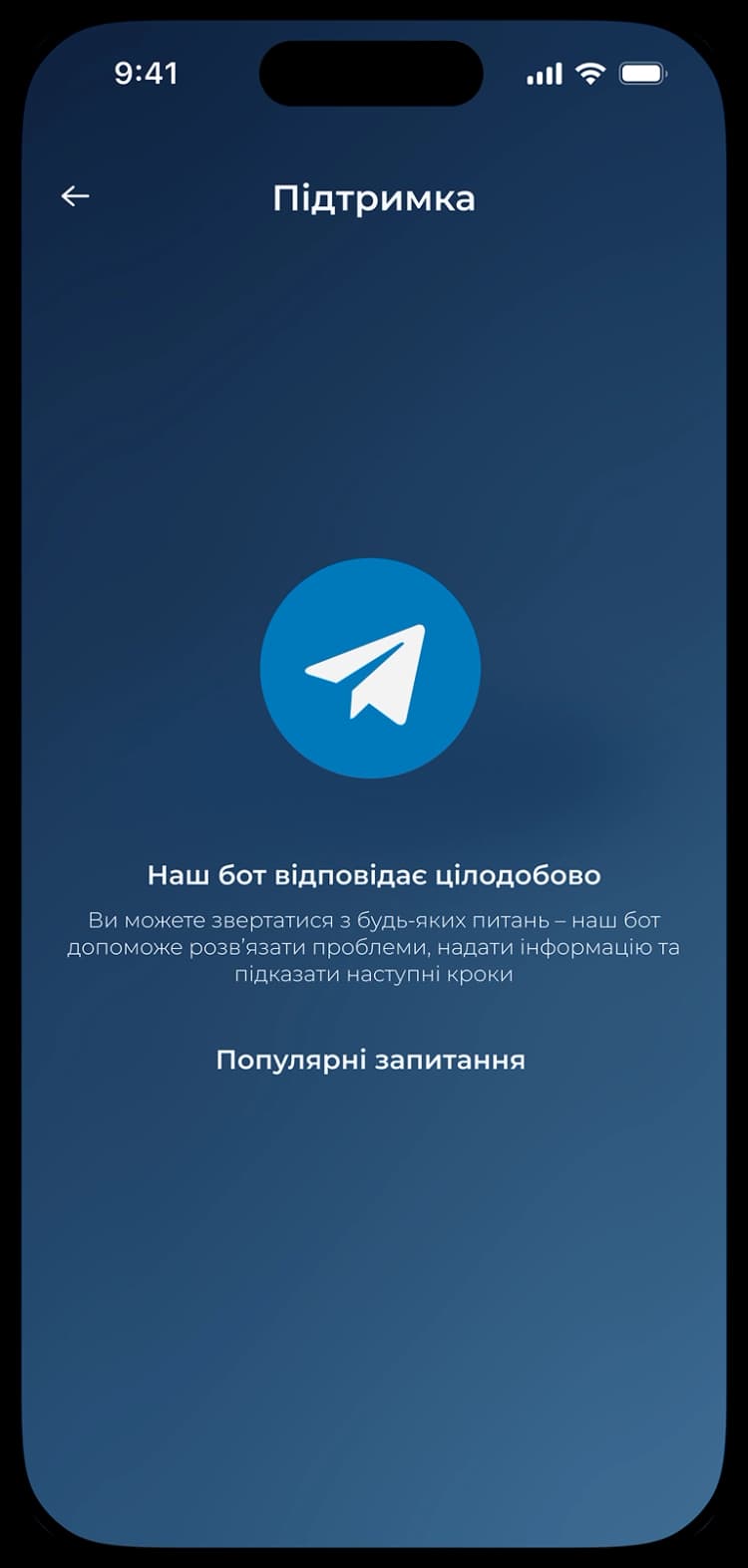Tap the "Наш бот відповідає цілодобово" heading
The height and width of the screenshot is (1568, 748).
(x=374, y=874)
